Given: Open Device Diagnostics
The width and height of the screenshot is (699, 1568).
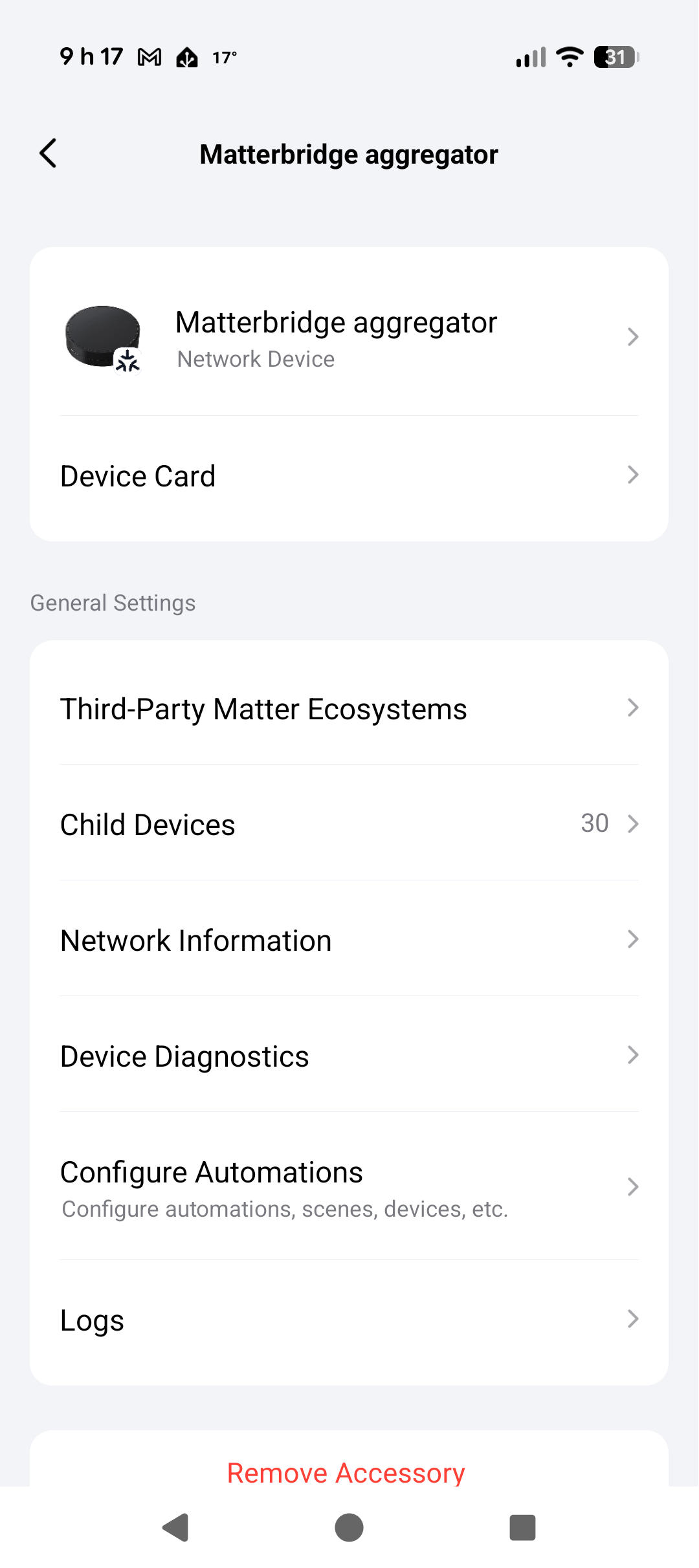Looking at the screenshot, I should (x=349, y=1056).
